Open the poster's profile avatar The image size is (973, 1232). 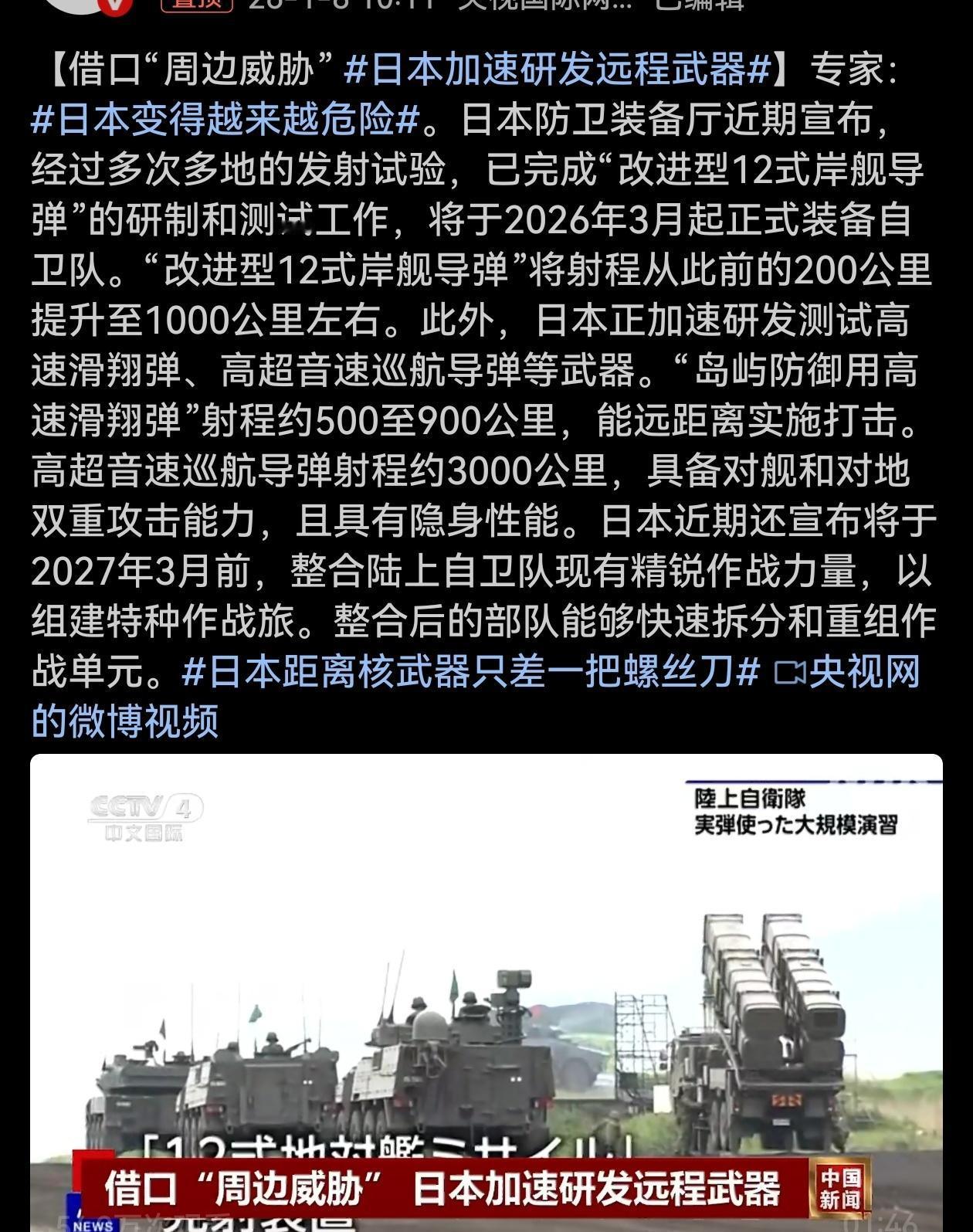point(73,5)
